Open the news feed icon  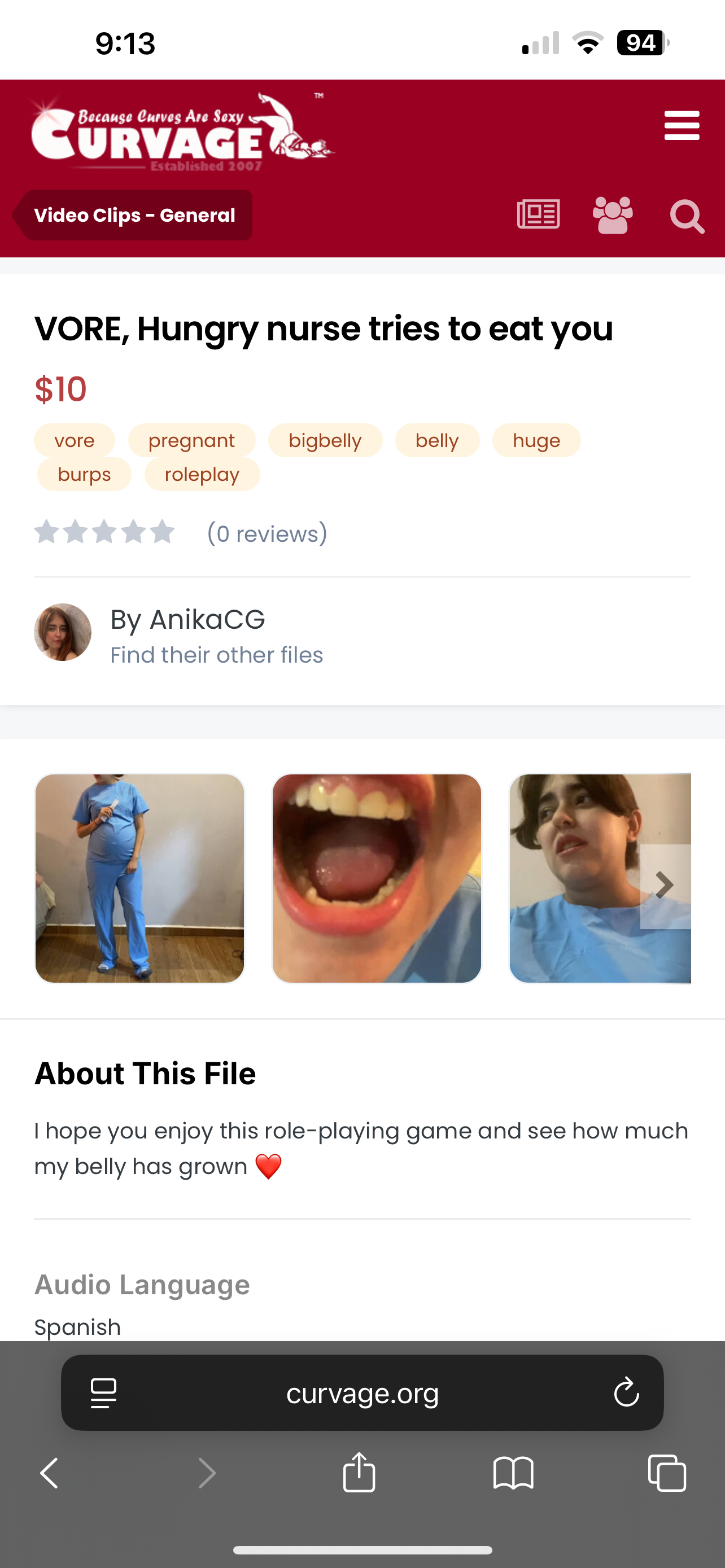538,215
